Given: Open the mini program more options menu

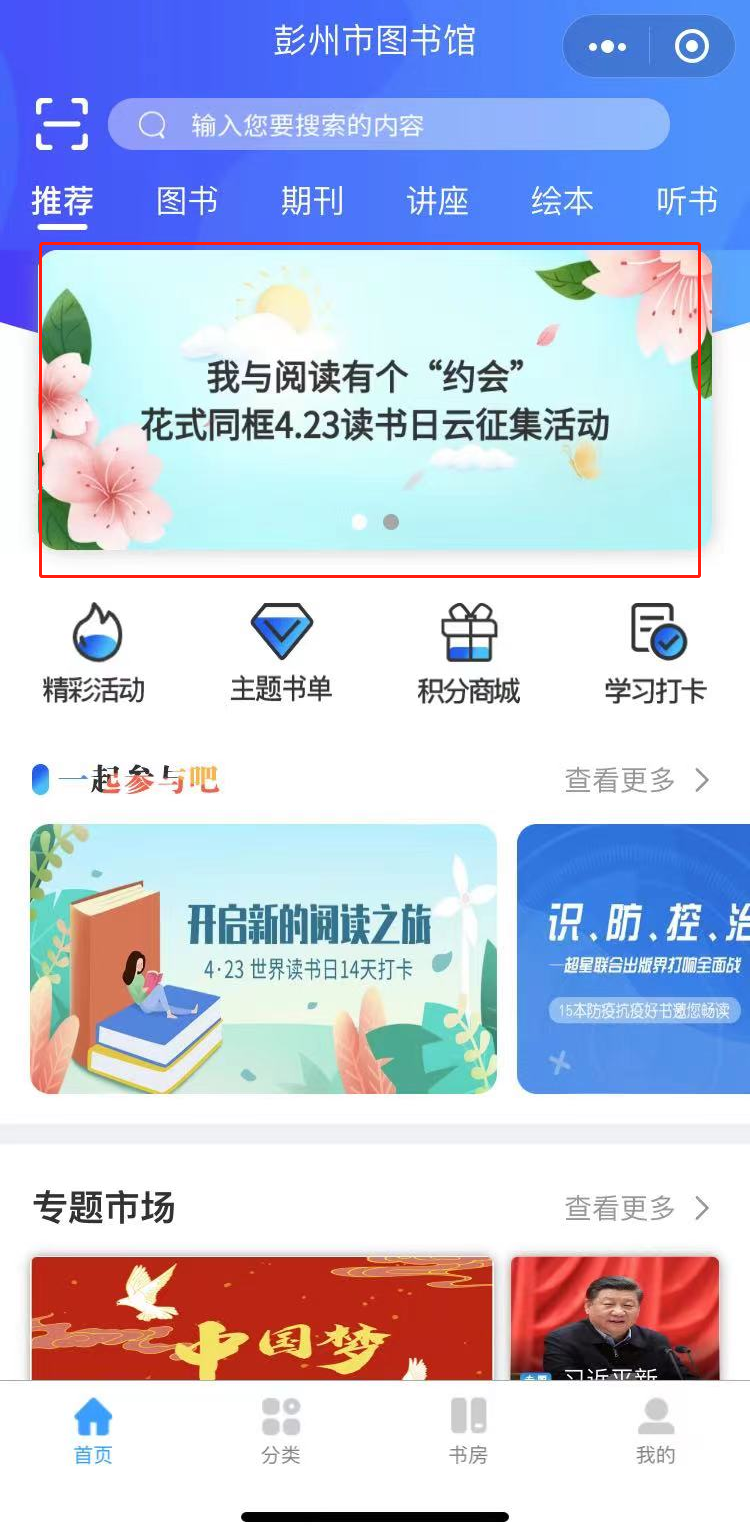Looking at the screenshot, I should point(607,47).
